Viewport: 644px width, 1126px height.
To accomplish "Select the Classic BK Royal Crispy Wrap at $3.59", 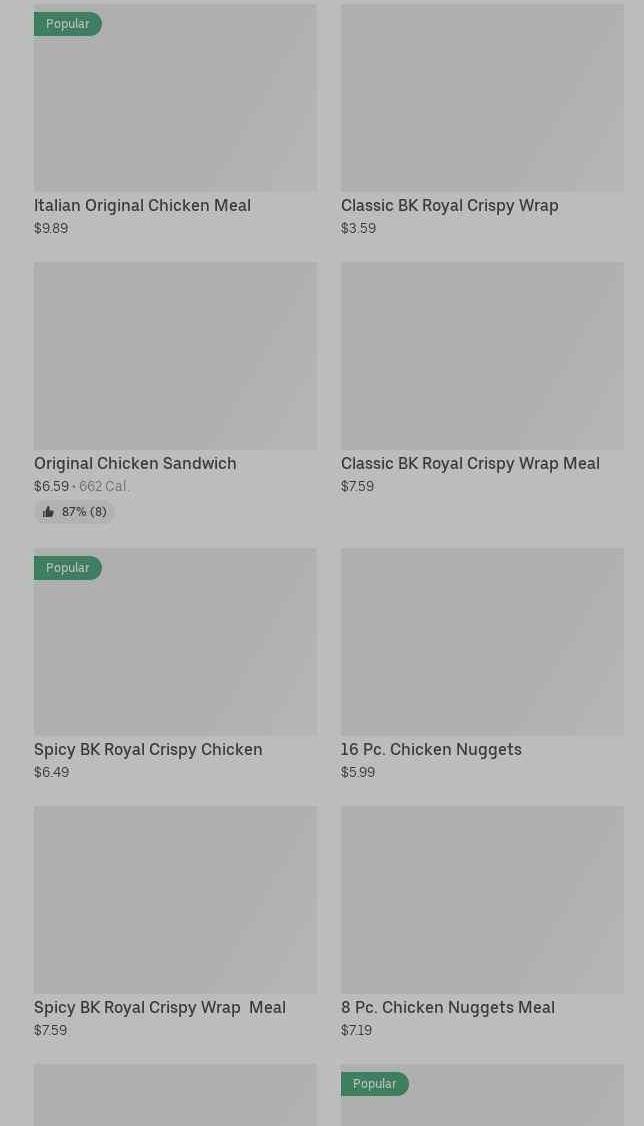I will coord(482,120).
